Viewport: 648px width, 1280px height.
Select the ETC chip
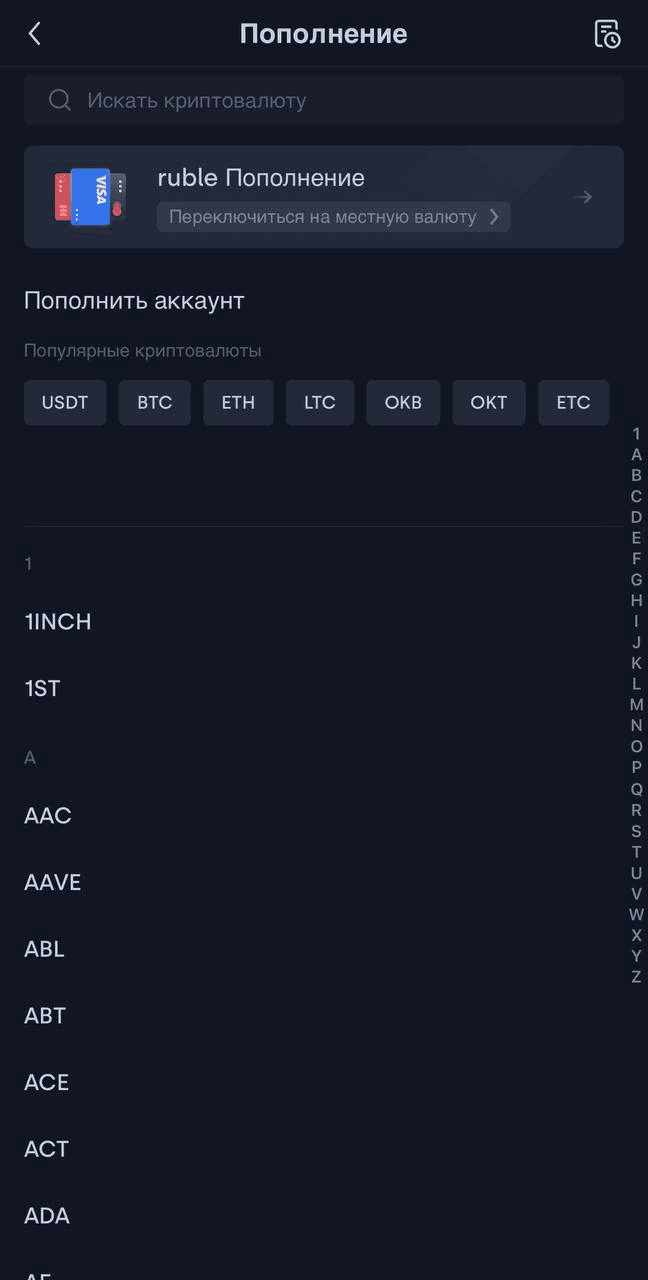click(x=573, y=403)
